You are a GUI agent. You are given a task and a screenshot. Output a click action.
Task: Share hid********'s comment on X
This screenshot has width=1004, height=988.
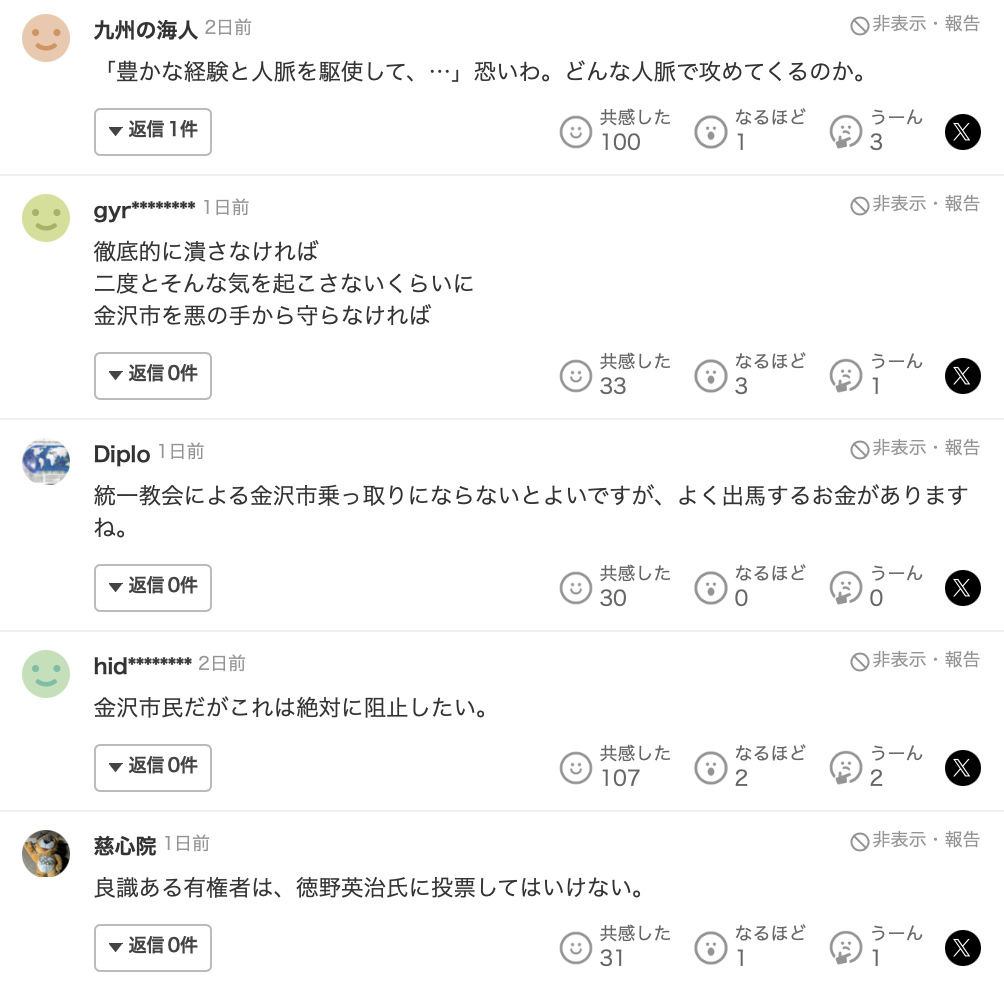point(962,767)
